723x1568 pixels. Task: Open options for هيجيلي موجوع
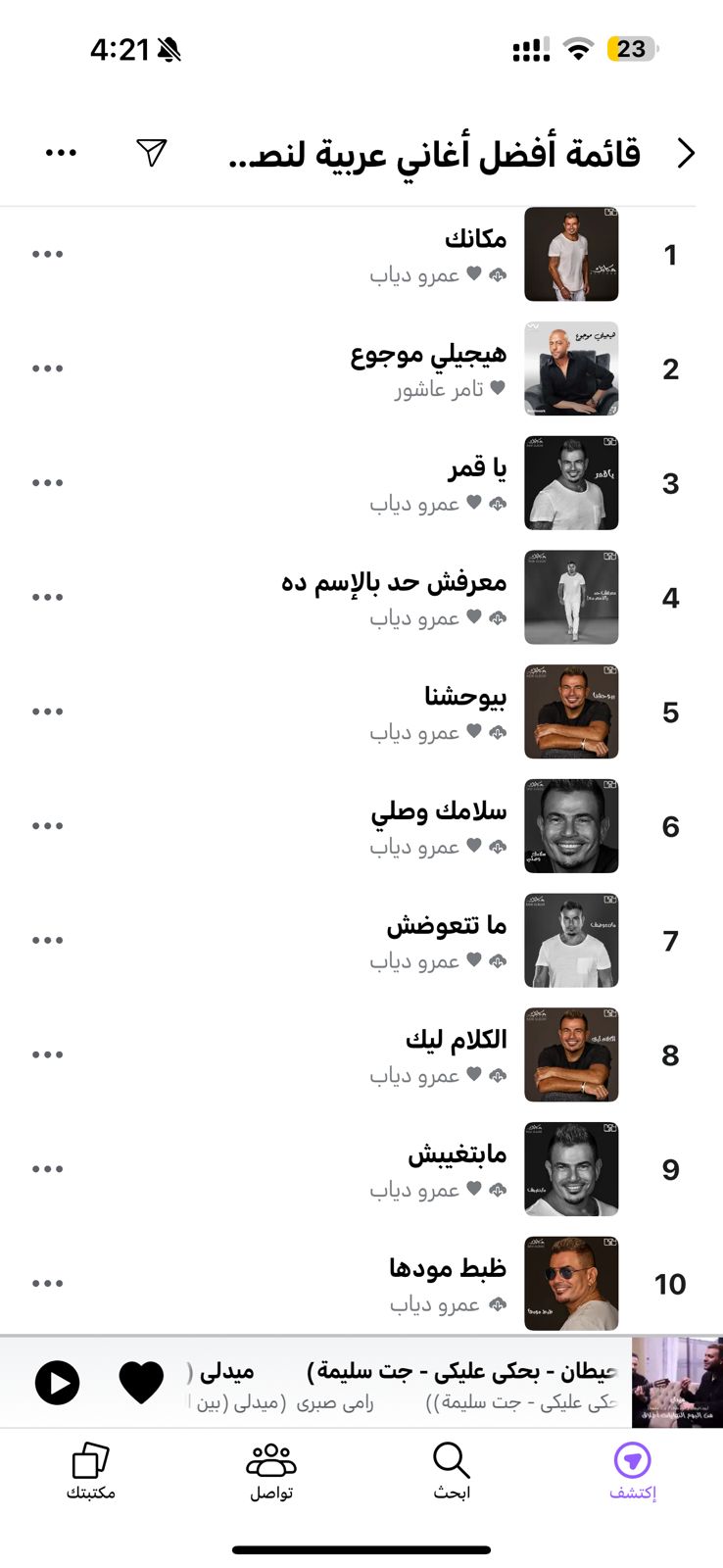[x=47, y=368]
